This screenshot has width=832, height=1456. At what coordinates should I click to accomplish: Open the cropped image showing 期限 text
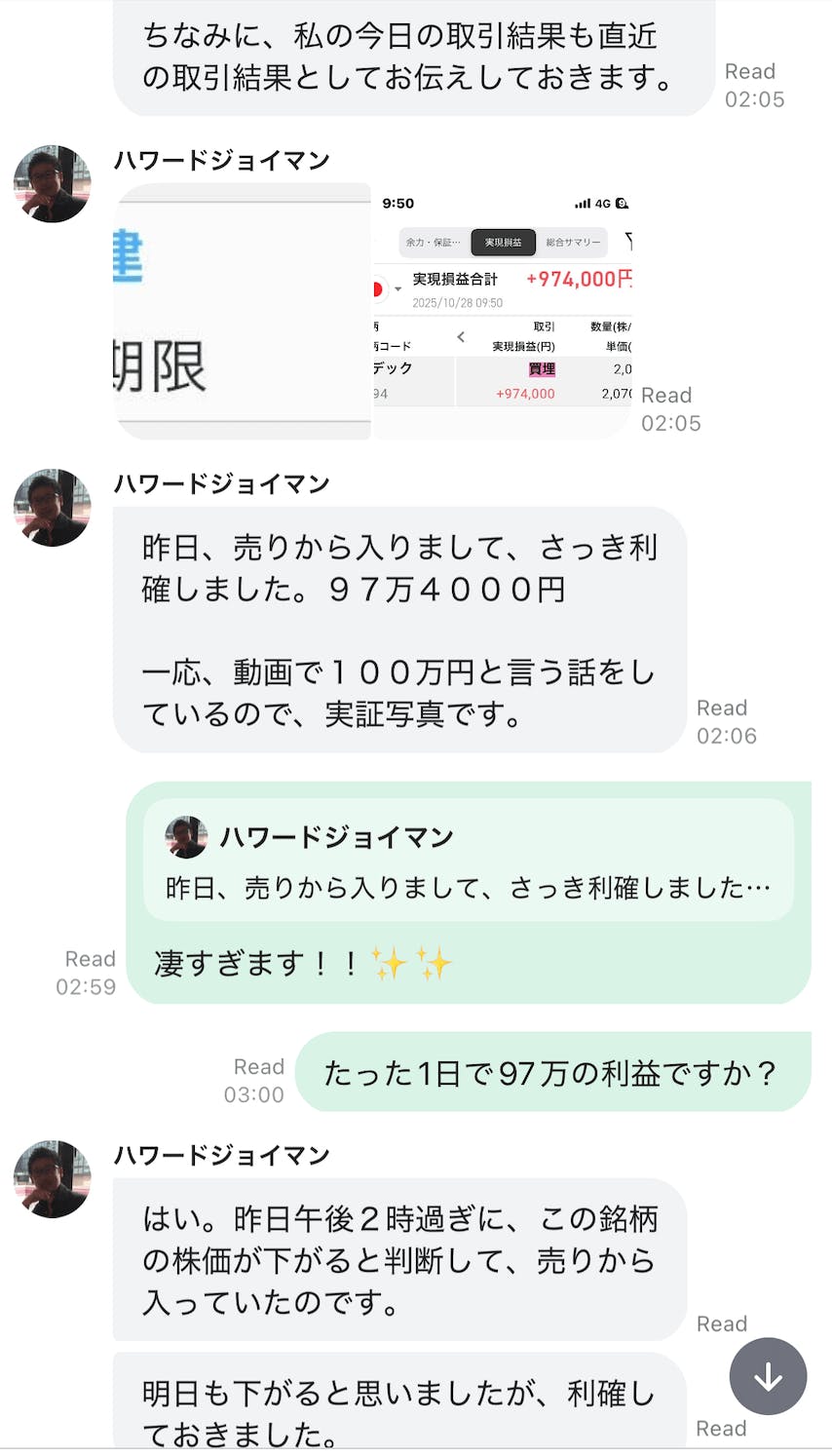click(x=242, y=312)
